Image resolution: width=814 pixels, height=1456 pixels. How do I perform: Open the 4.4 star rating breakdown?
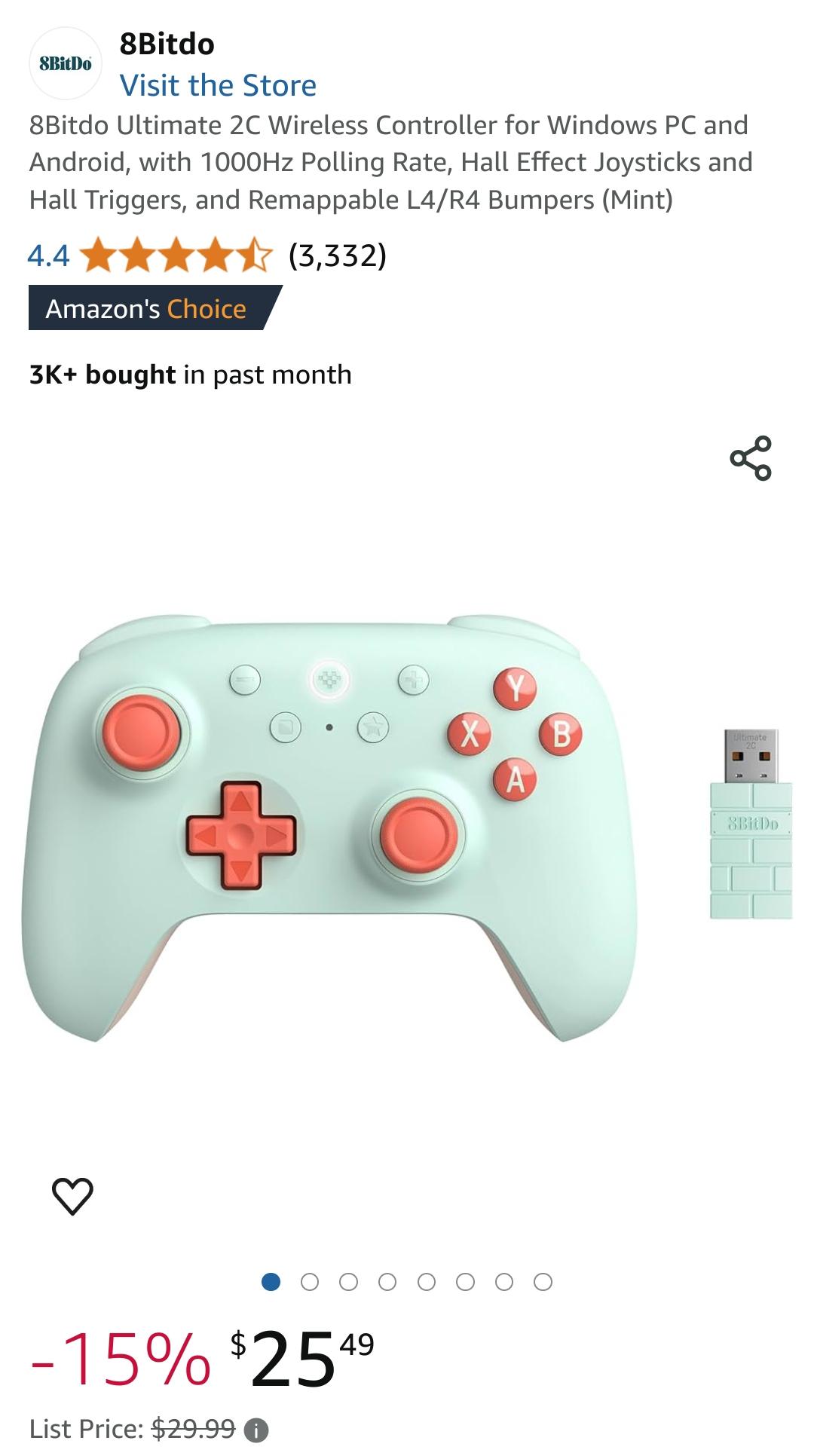pyautogui.click(x=175, y=255)
